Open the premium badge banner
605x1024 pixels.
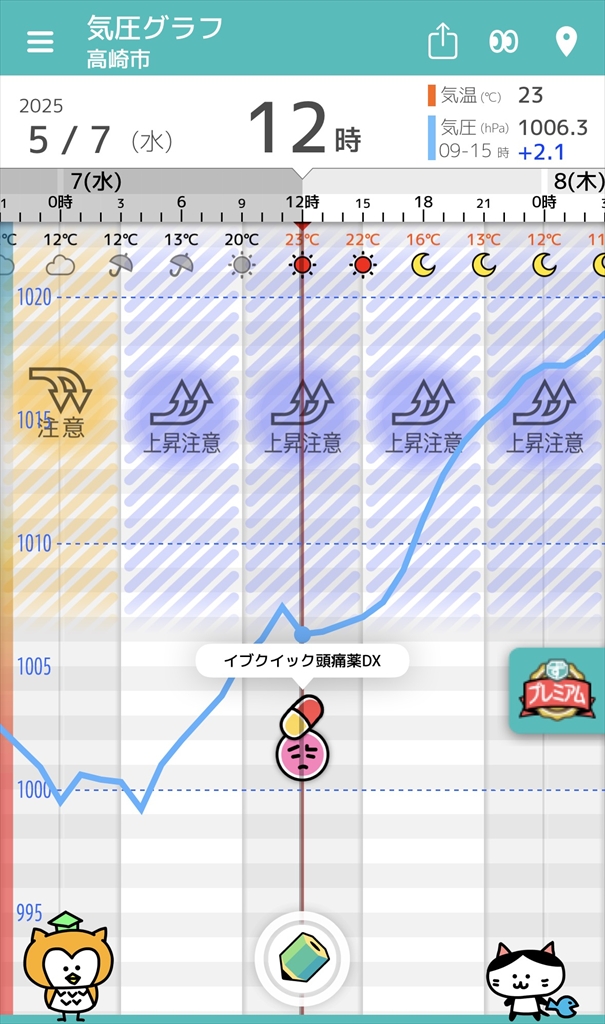tap(557, 690)
